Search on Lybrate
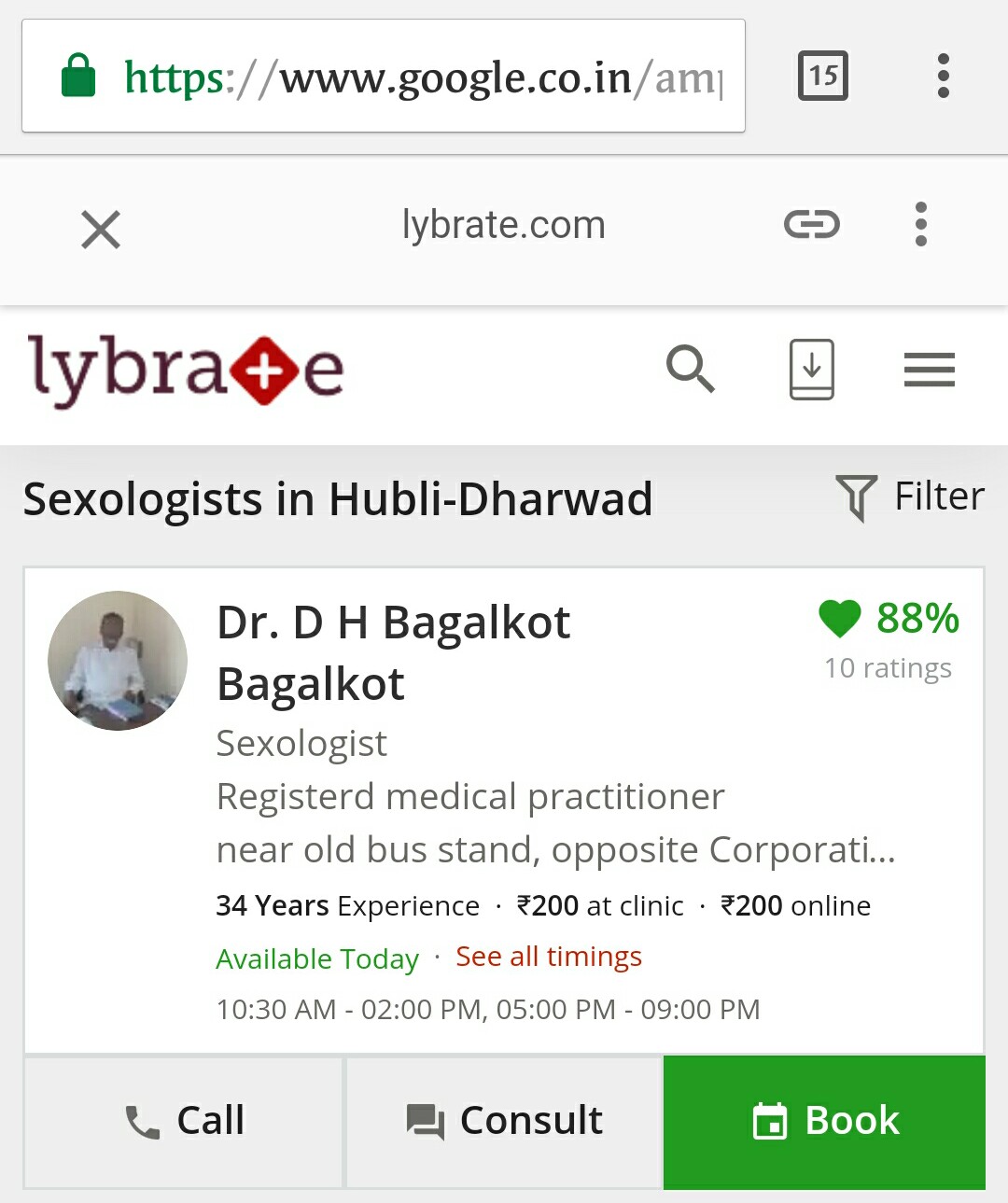The height and width of the screenshot is (1203, 1008). coord(690,369)
